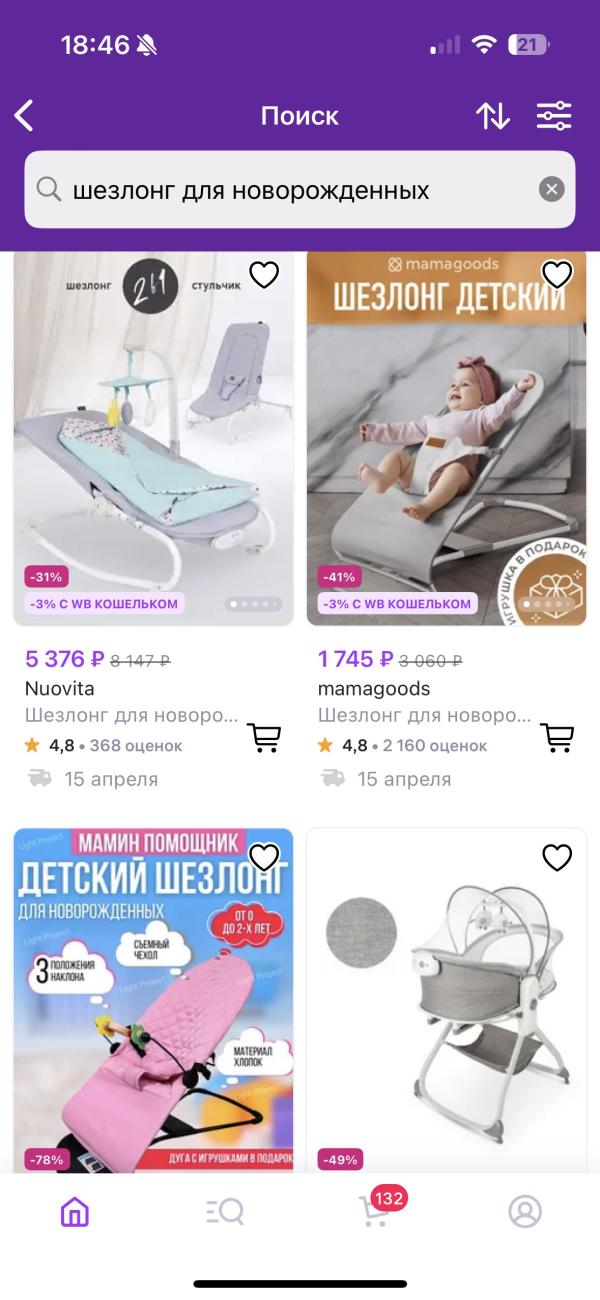600x1300 pixels.
Task: Add mamagoods chaise lounge to cart
Action: (557, 738)
